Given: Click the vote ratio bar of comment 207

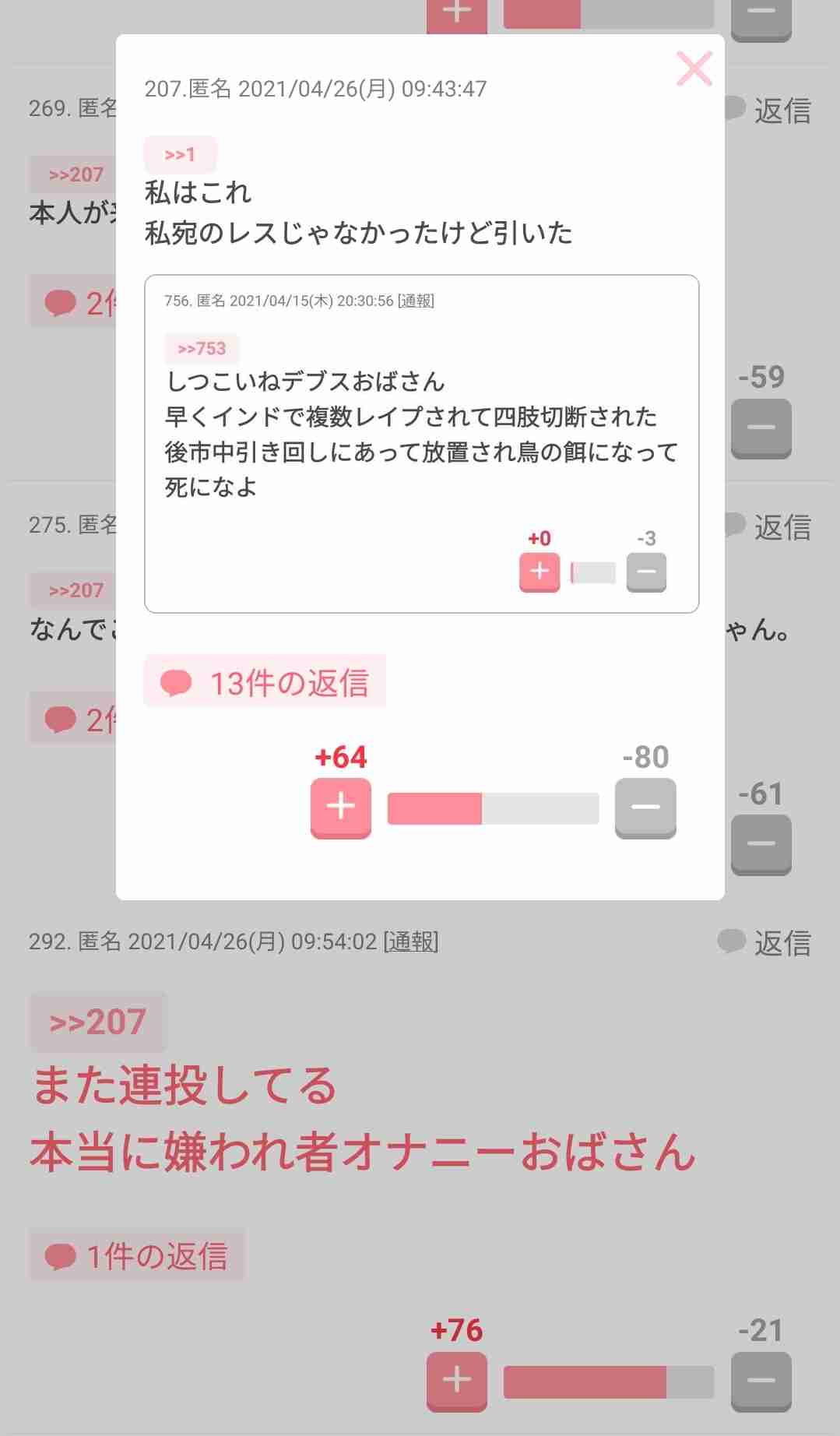Looking at the screenshot, I should pos(493,808).
